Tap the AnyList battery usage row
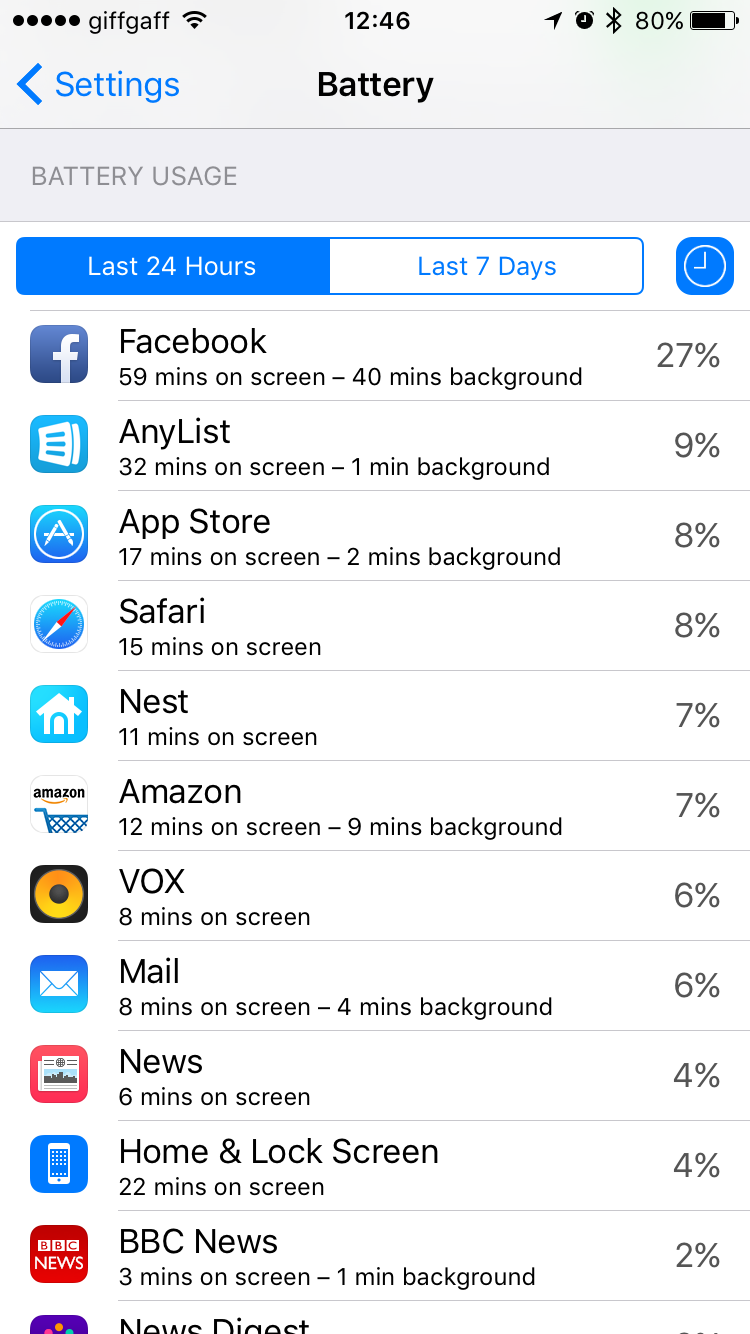The width and height of the screenshot is (750, 1334). 375,446
